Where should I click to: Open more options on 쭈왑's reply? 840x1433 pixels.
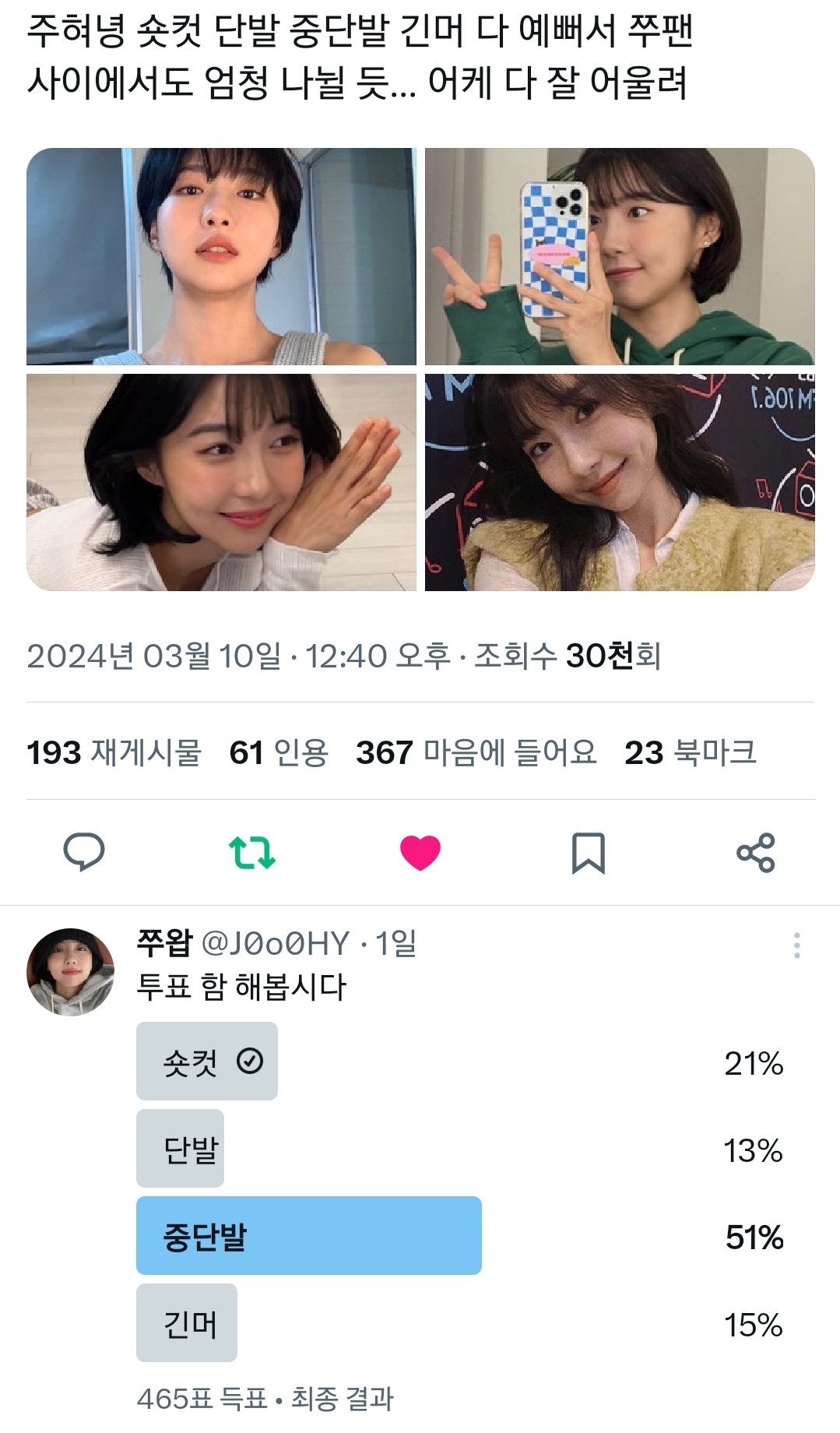(796, 945)
